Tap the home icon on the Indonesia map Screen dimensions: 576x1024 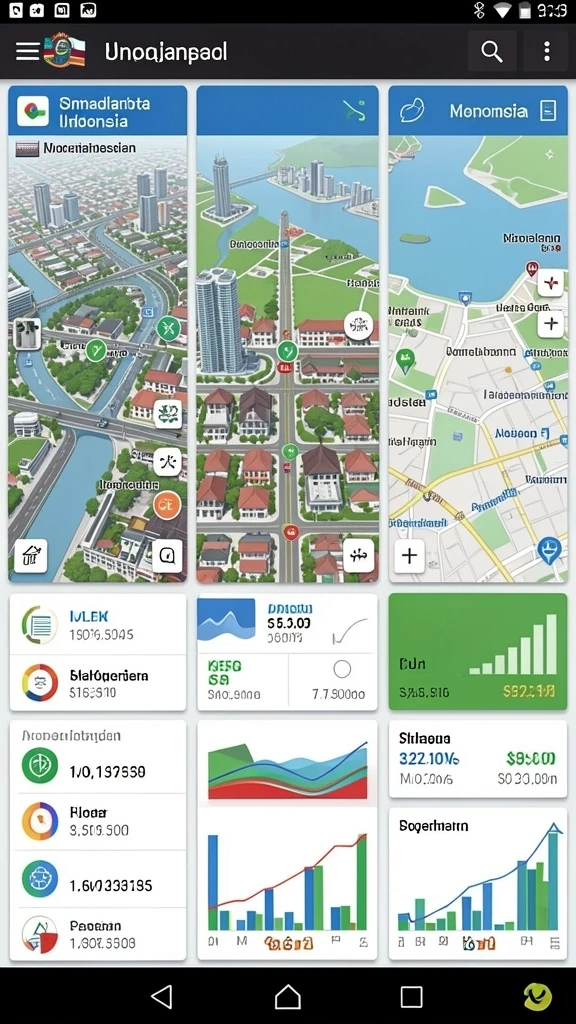(x=31, y=555)
